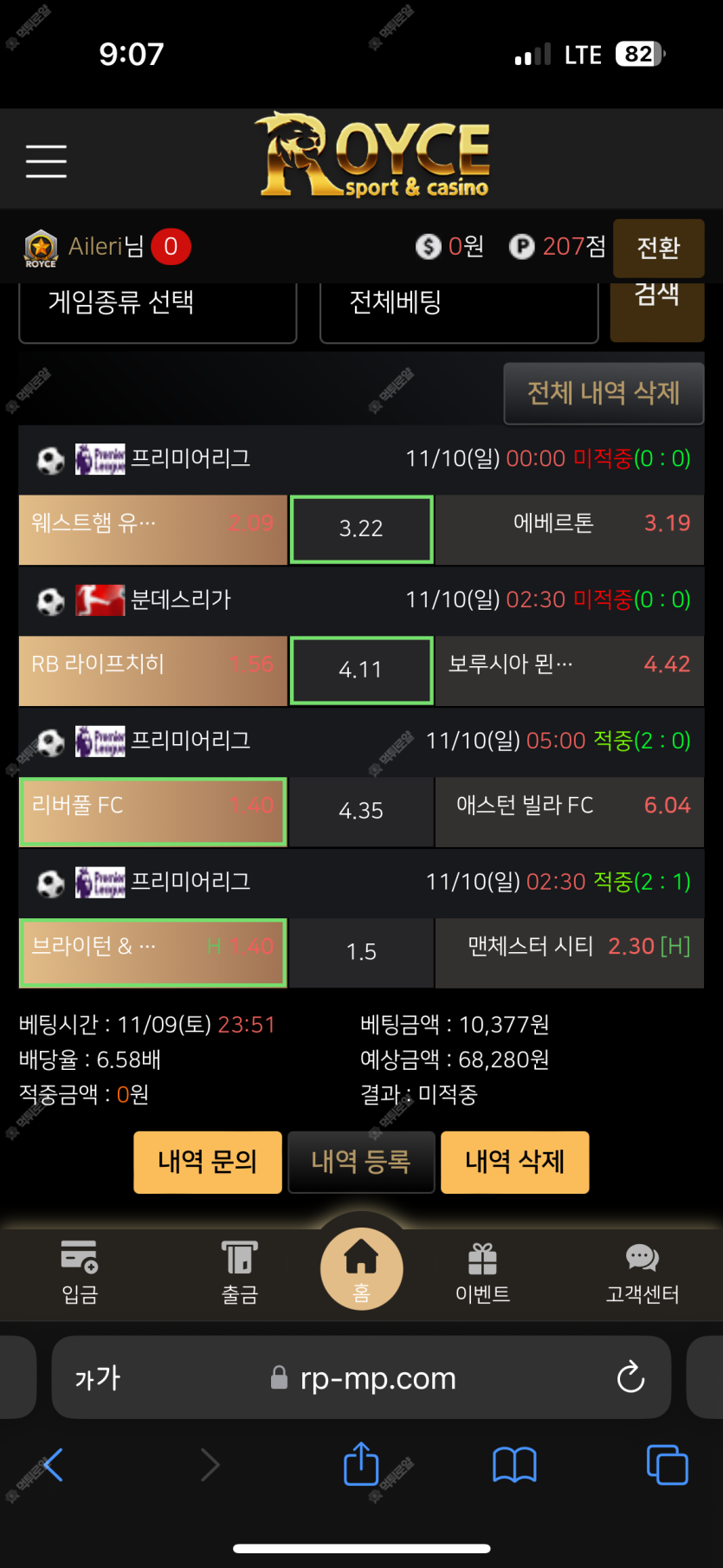Open the hamburger menu

click(46, 161)
